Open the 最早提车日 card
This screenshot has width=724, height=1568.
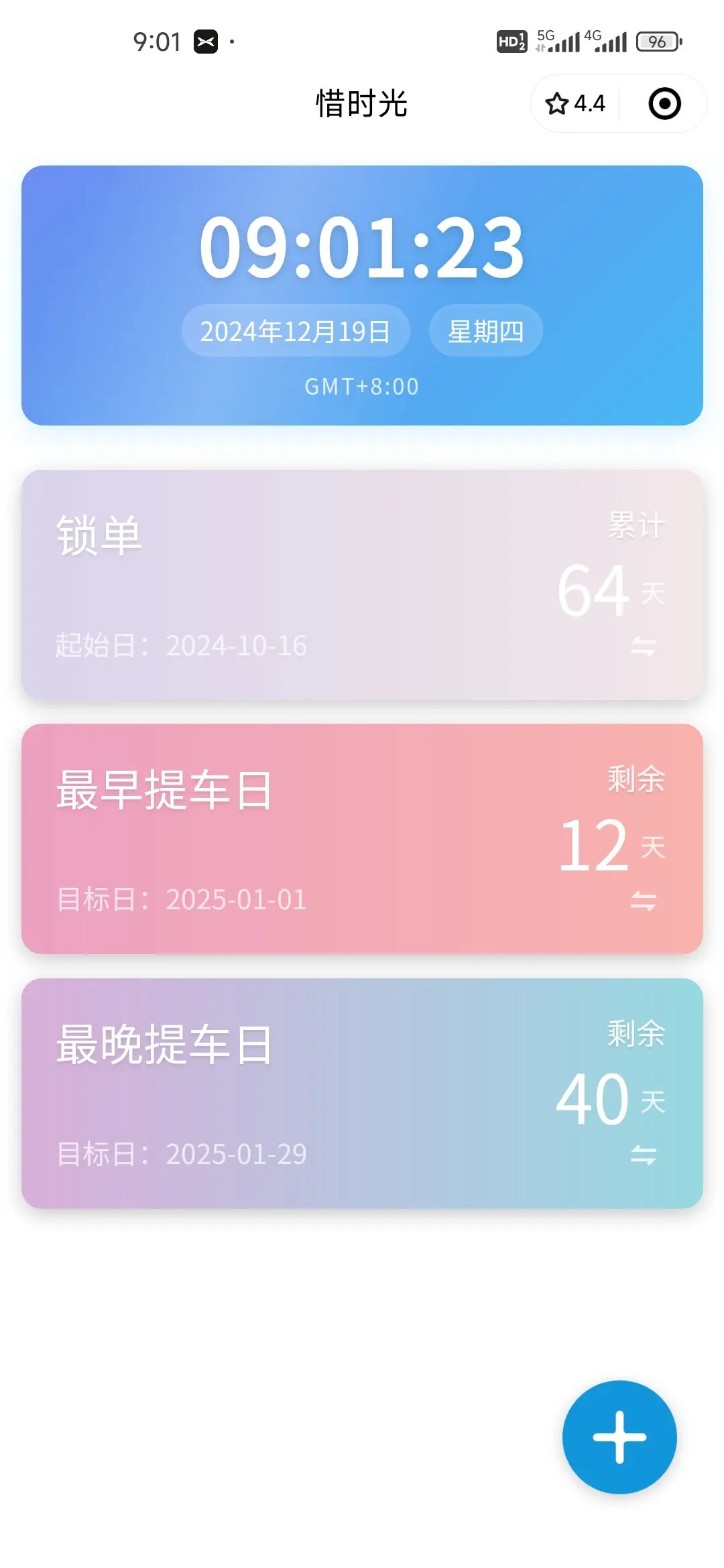pos(362,839)
